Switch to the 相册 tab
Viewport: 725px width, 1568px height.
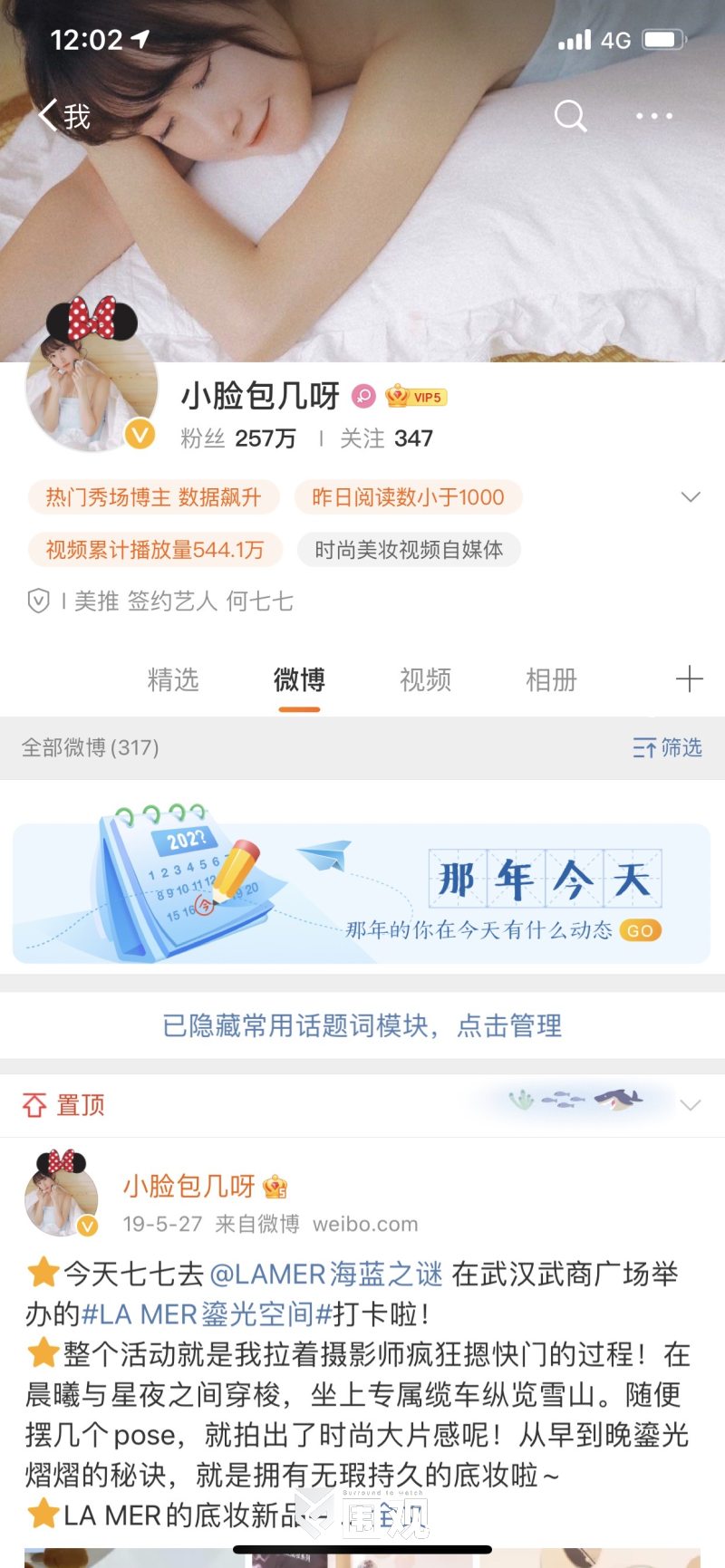coord(551,679)
